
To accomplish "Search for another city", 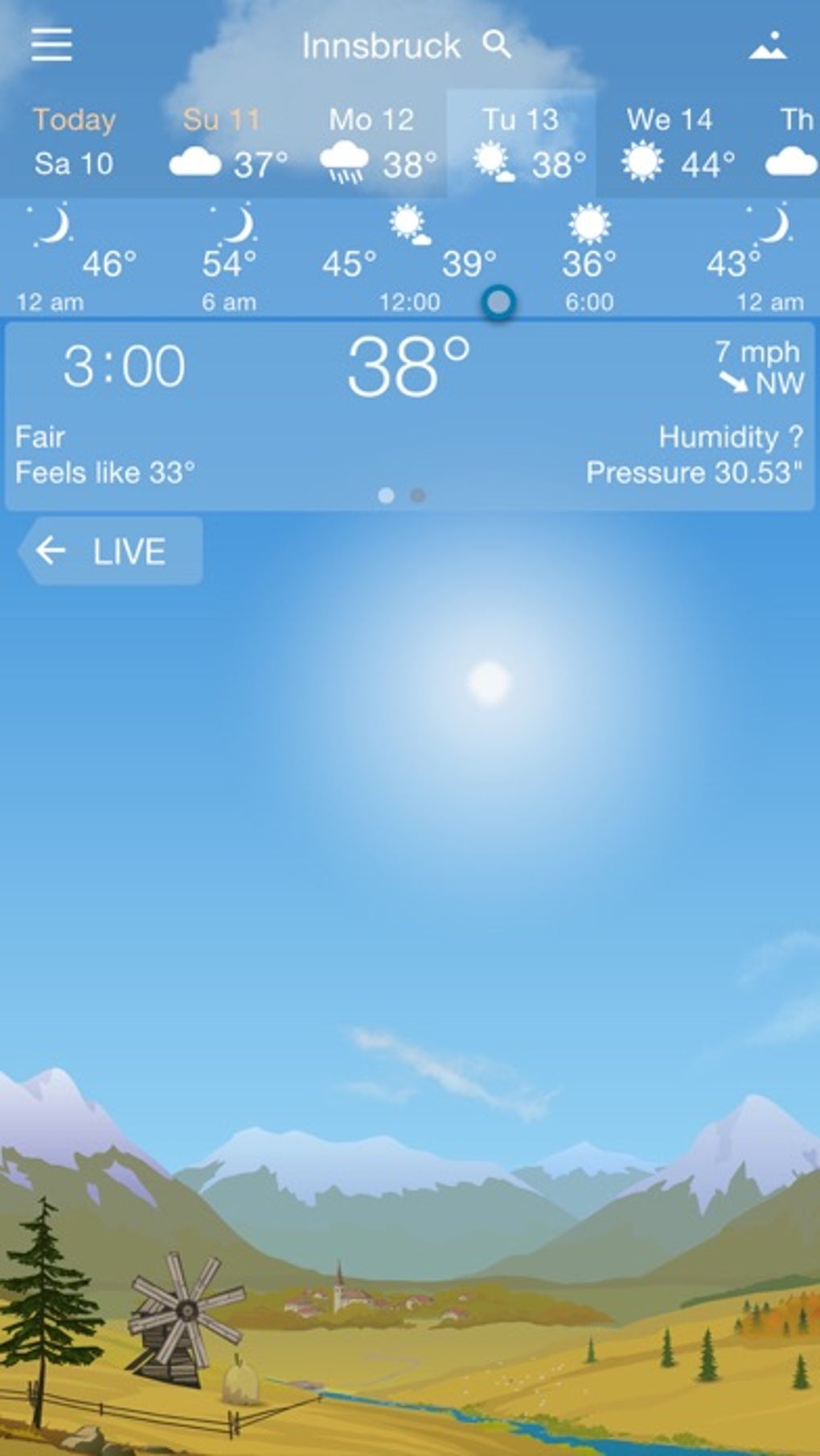I will tap(497, 45).
